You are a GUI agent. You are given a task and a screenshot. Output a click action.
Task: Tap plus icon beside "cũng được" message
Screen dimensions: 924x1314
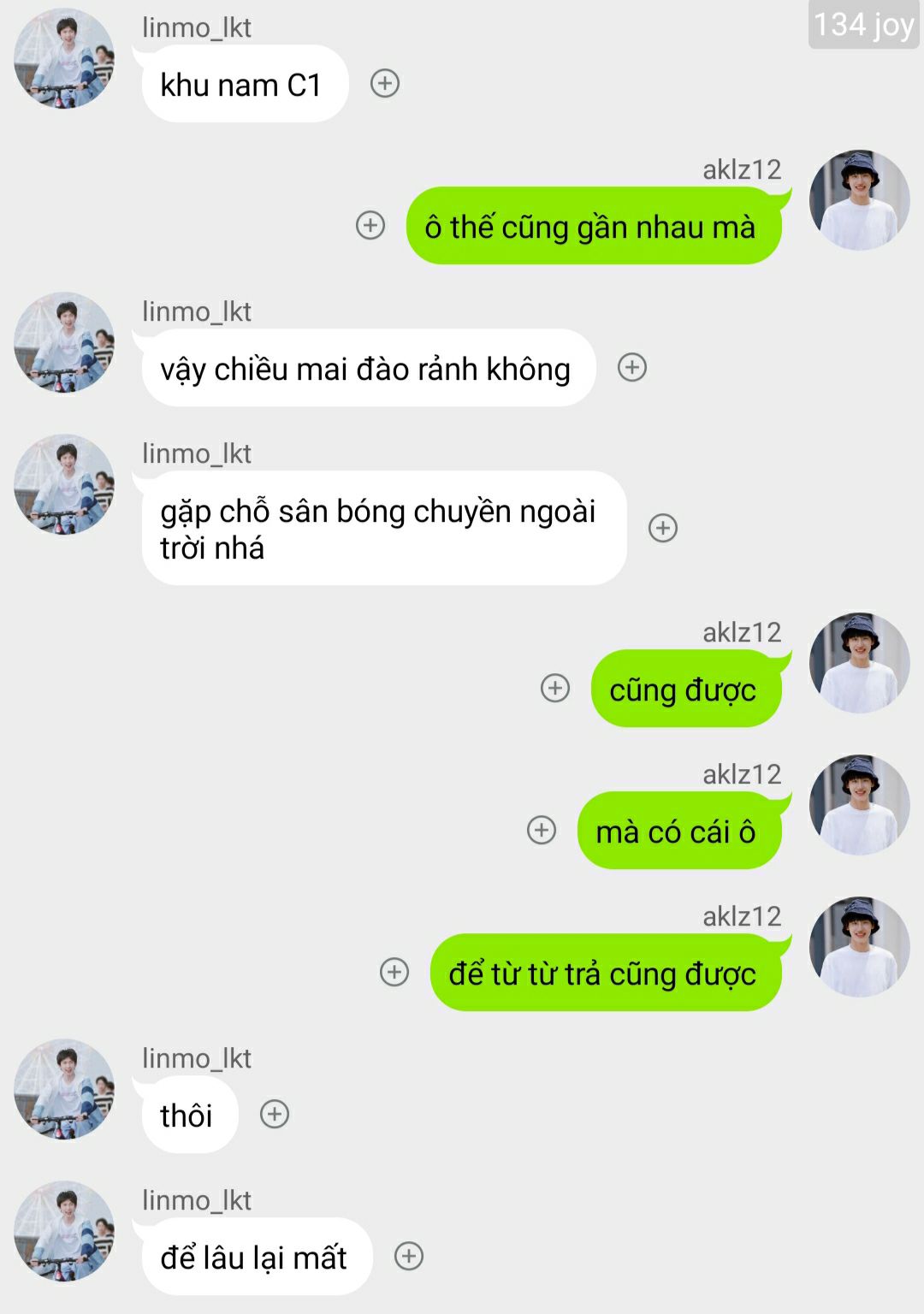555,688
